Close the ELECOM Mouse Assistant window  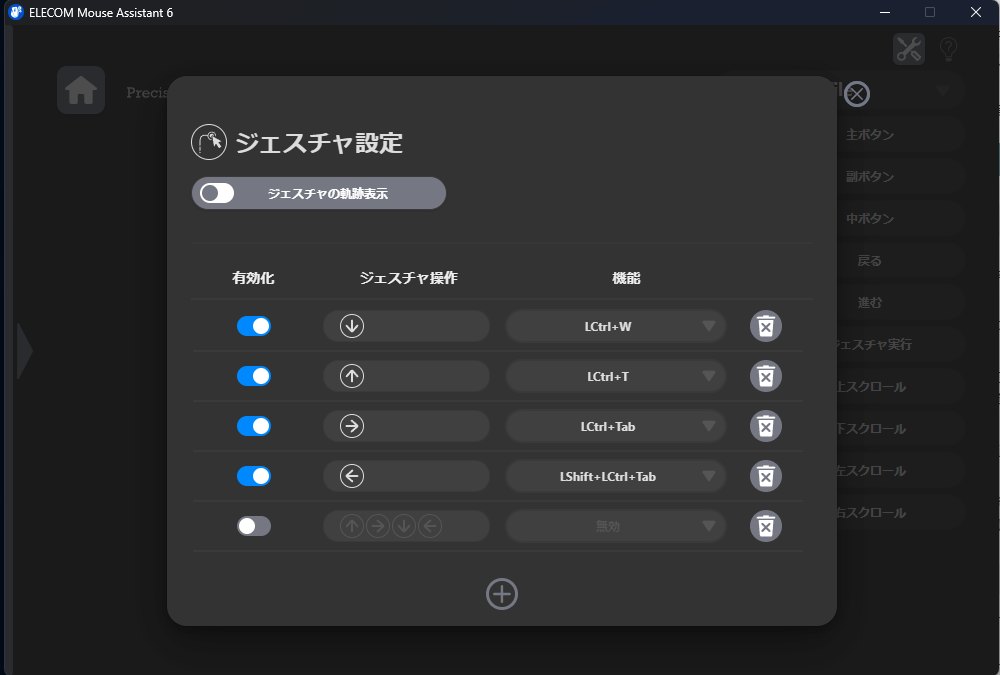[x=976, y=12]
